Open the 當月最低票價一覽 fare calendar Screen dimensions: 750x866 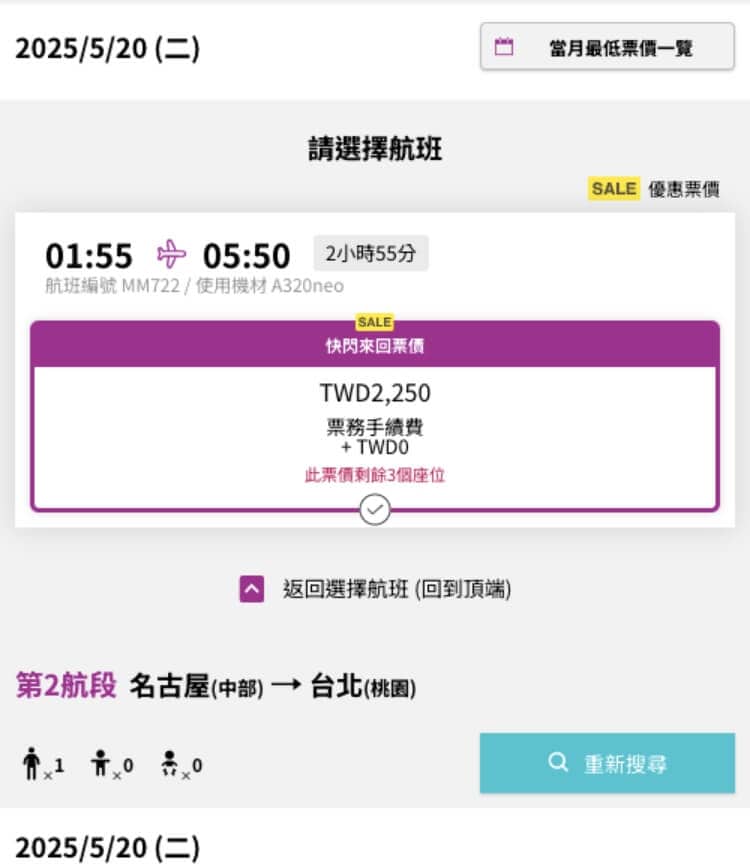[x=607, y=48]
